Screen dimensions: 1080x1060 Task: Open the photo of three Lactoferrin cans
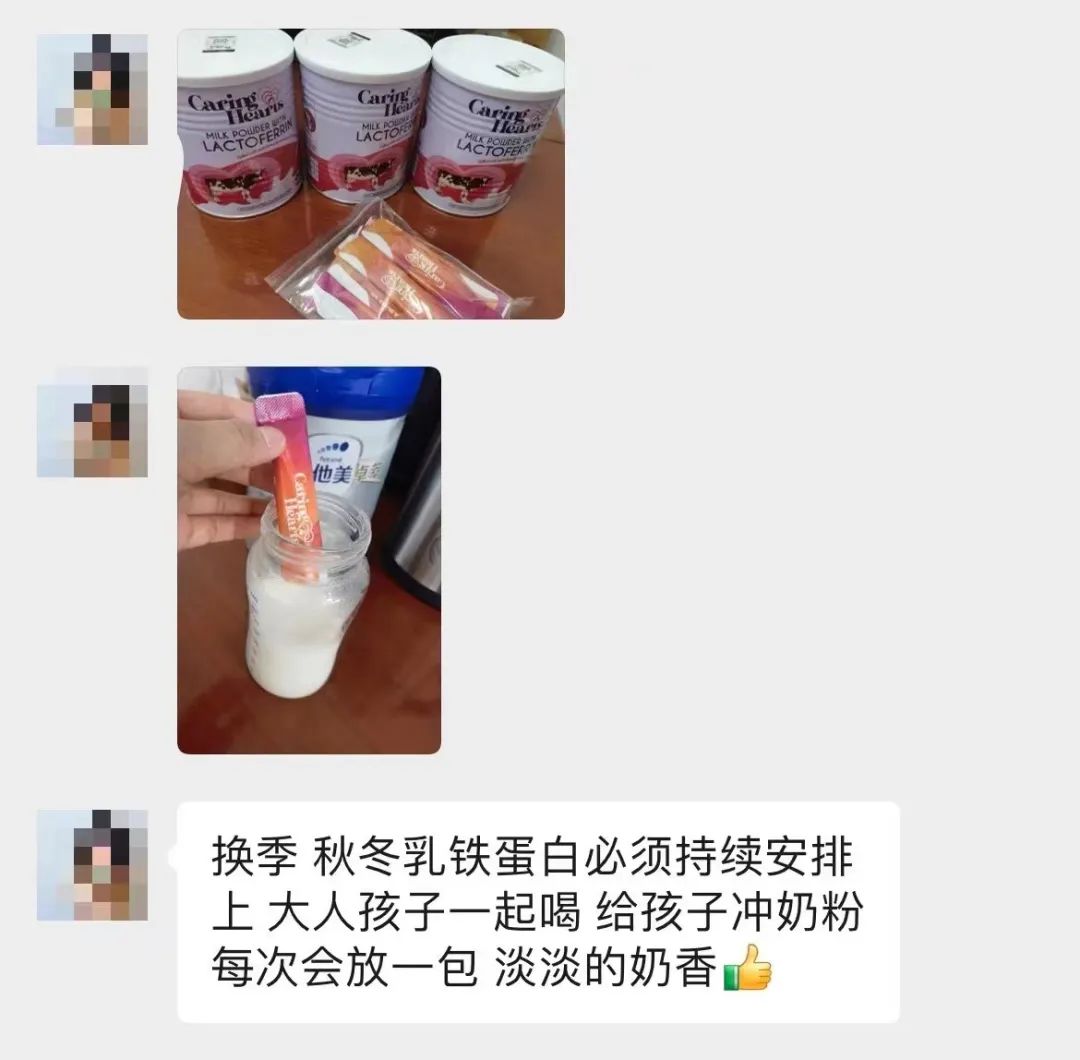(370, 174)
